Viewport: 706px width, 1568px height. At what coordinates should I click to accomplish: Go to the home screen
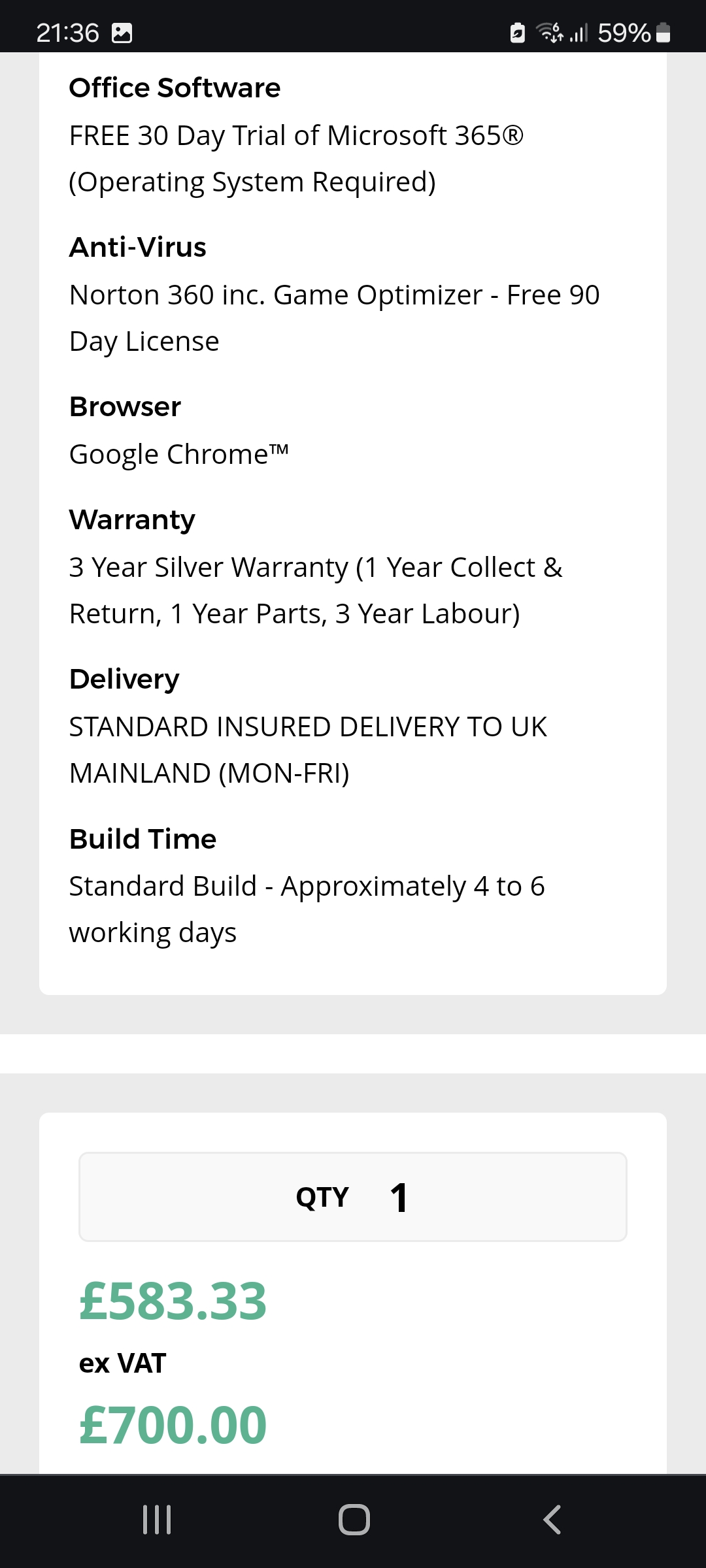pos(354,1520)
